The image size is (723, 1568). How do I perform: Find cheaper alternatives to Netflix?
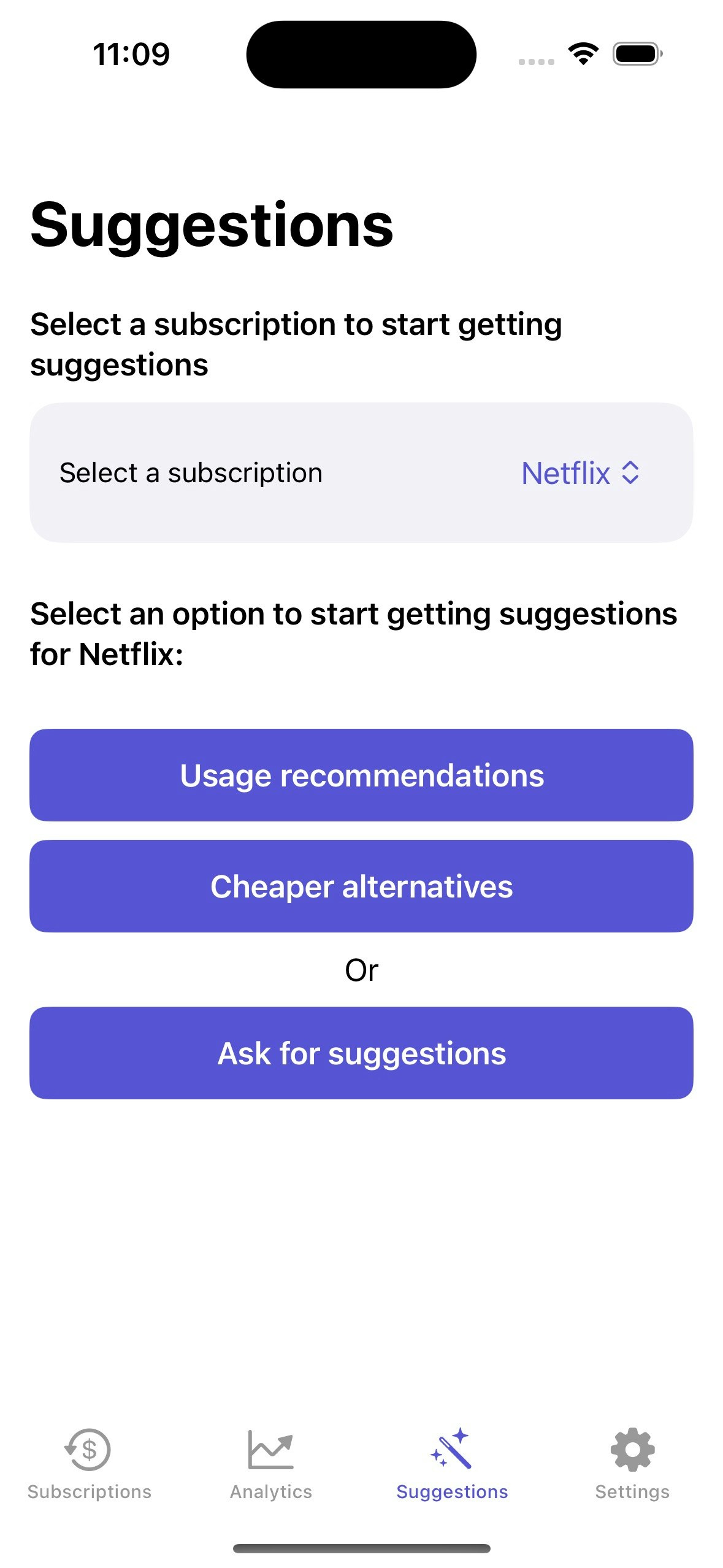click(361, 886)
